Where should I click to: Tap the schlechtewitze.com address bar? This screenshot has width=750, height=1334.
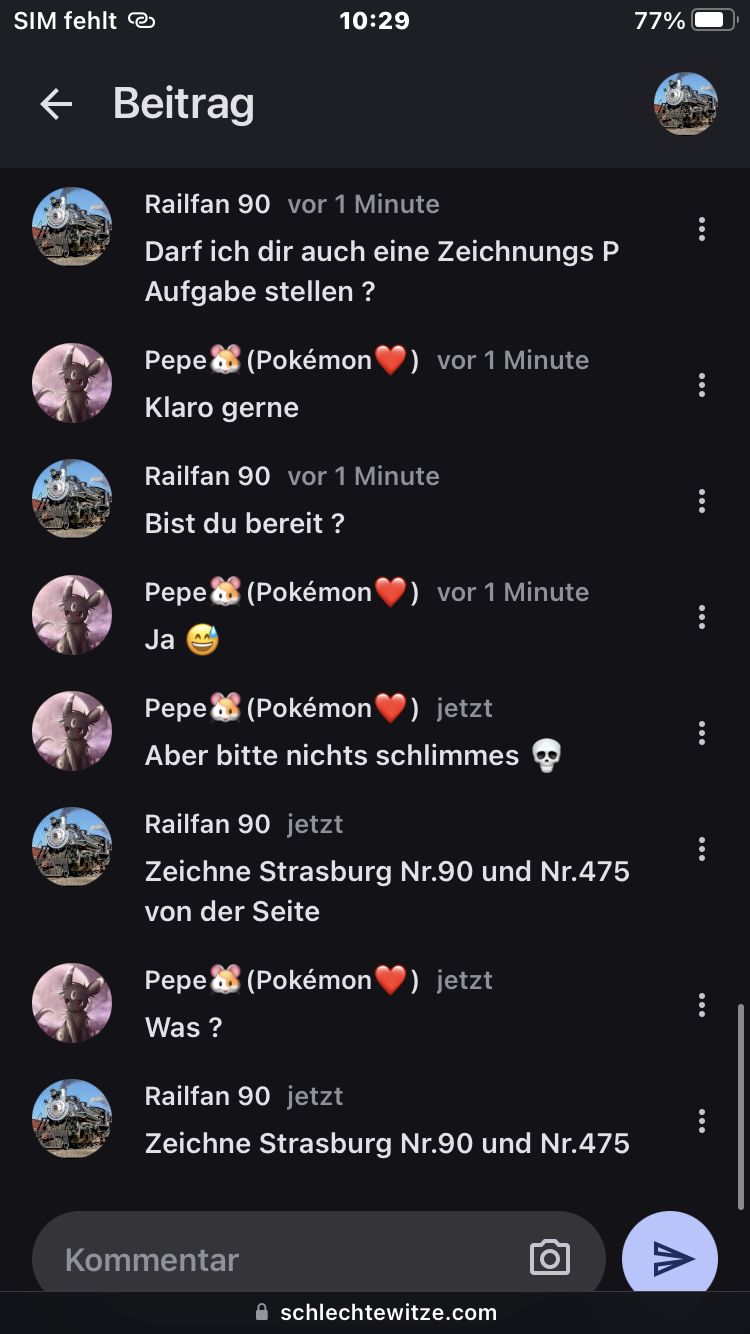pyautogui.click(x=376, y=1312)
